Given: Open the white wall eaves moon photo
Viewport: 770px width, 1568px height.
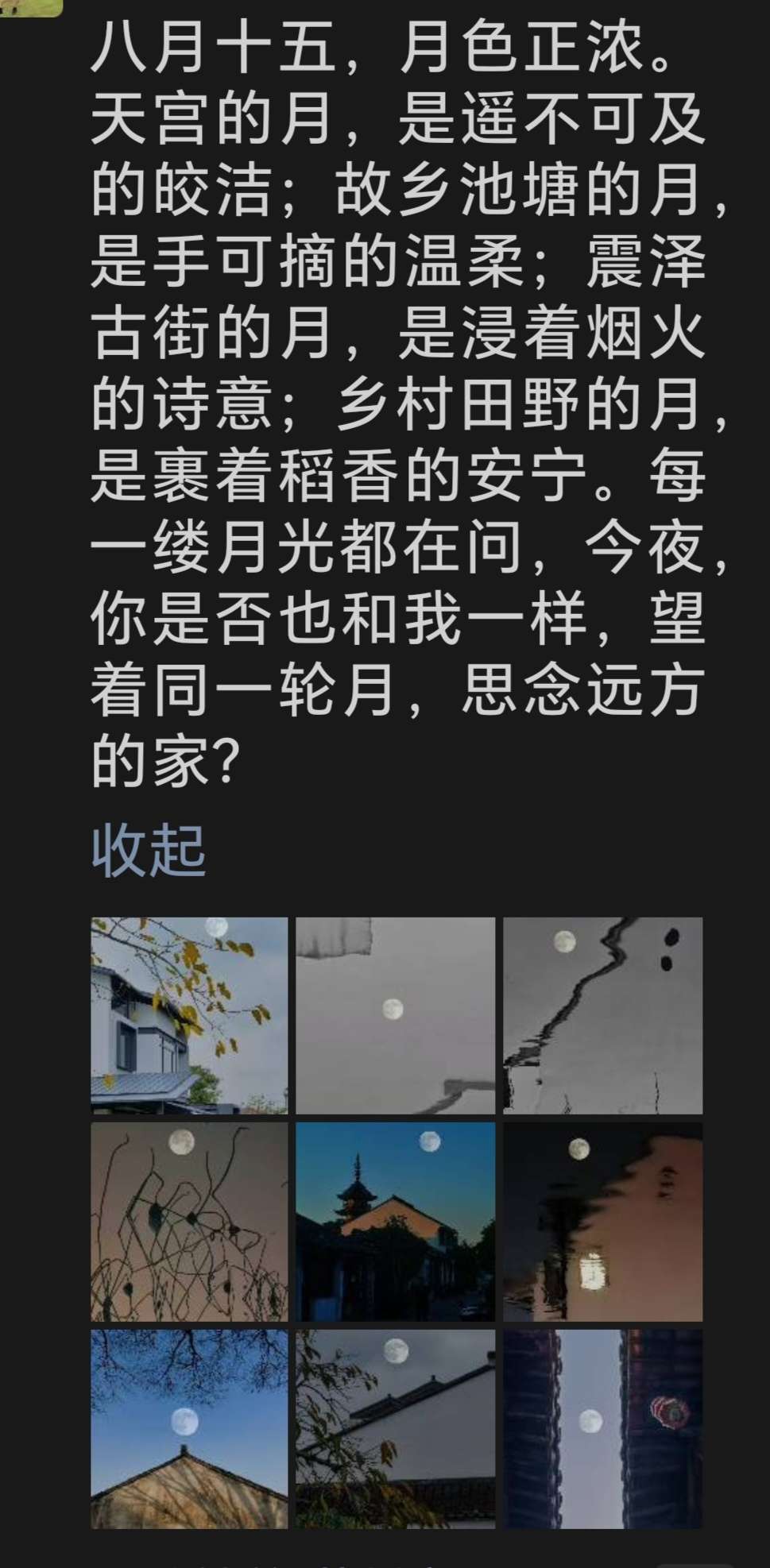Looking at the screenshot, I should coord(395,1428).
